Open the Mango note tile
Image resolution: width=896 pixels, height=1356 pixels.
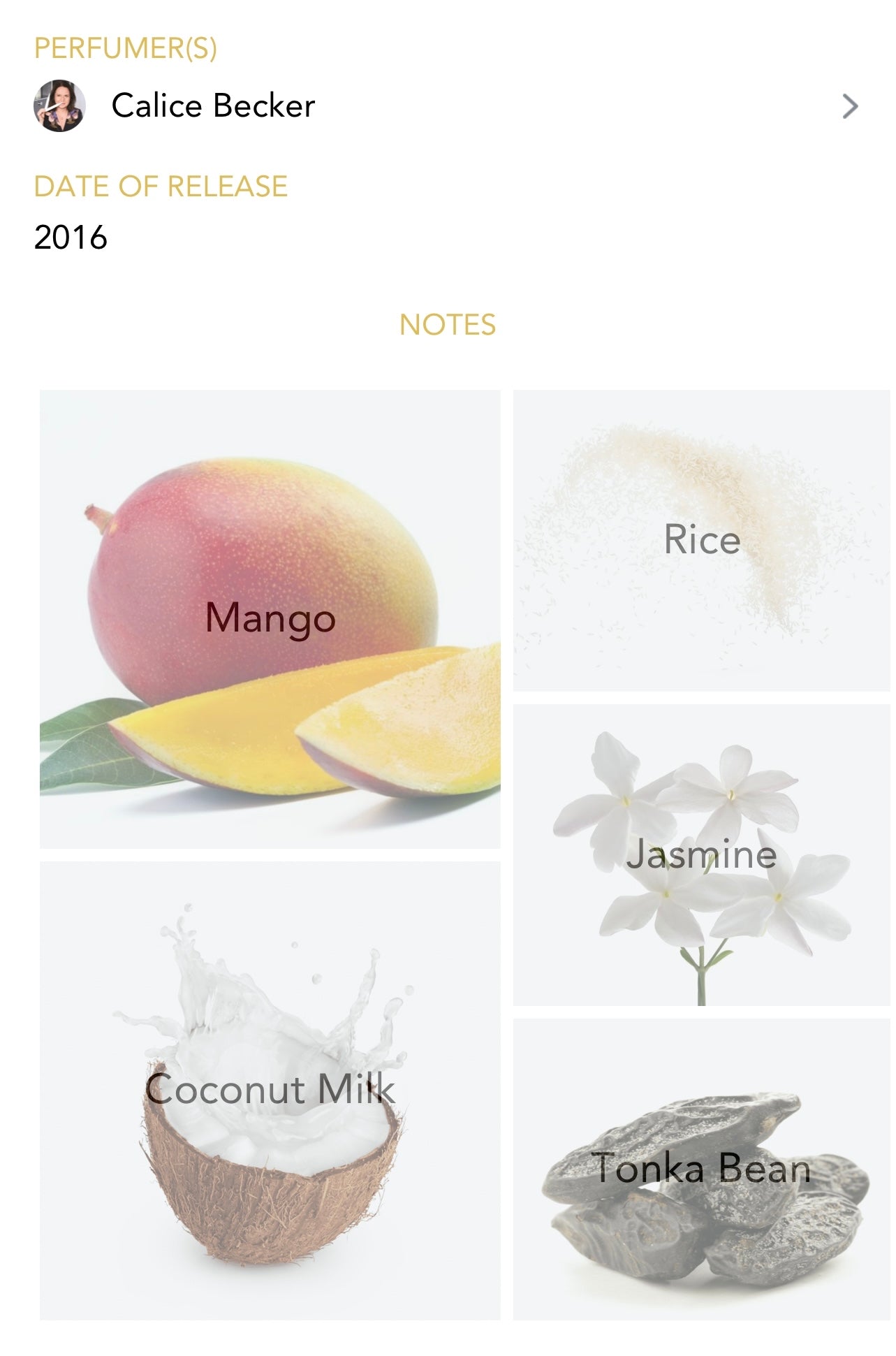[x=270, y=619]
